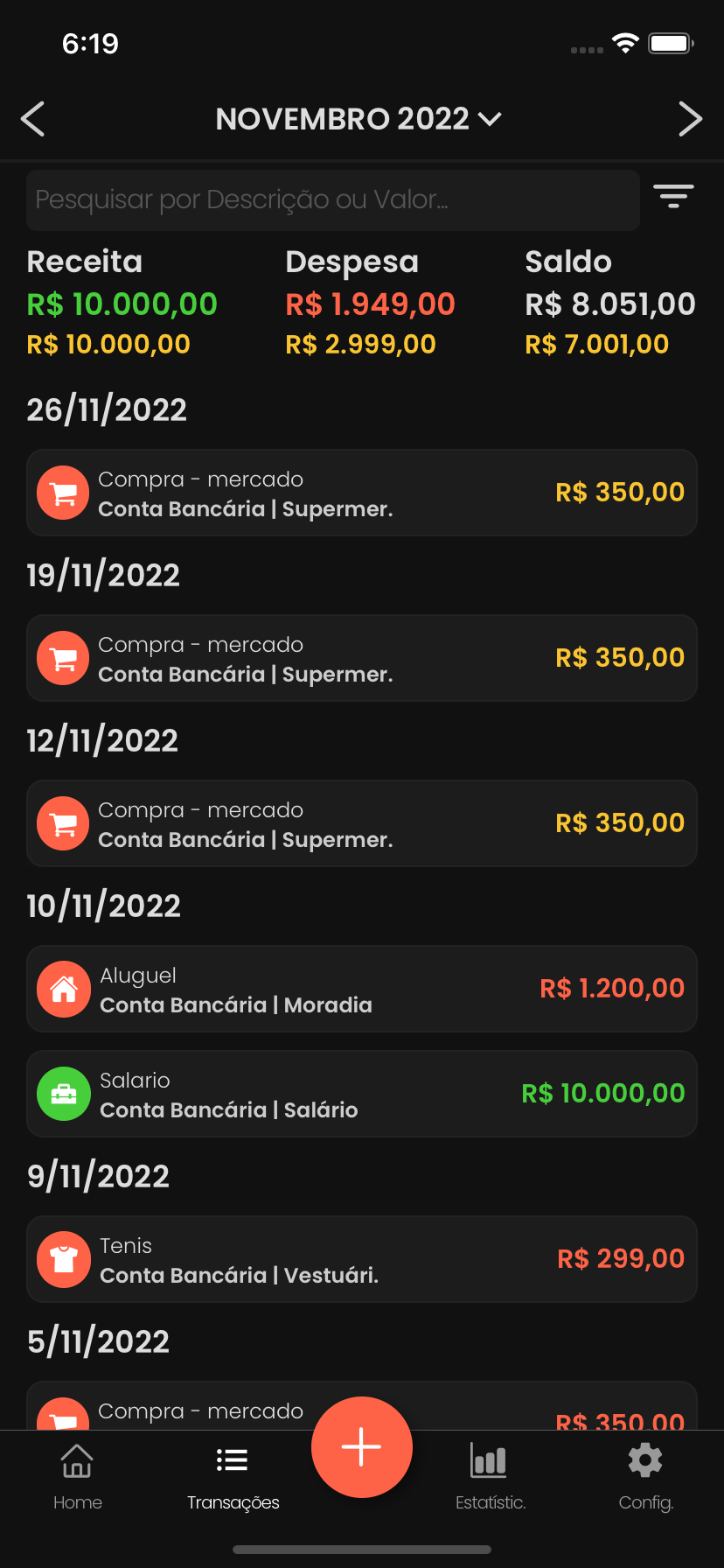Viewport: 724px width, 1568px height.
Task: Open the Aluguel transaction
Action: point(362,989)
